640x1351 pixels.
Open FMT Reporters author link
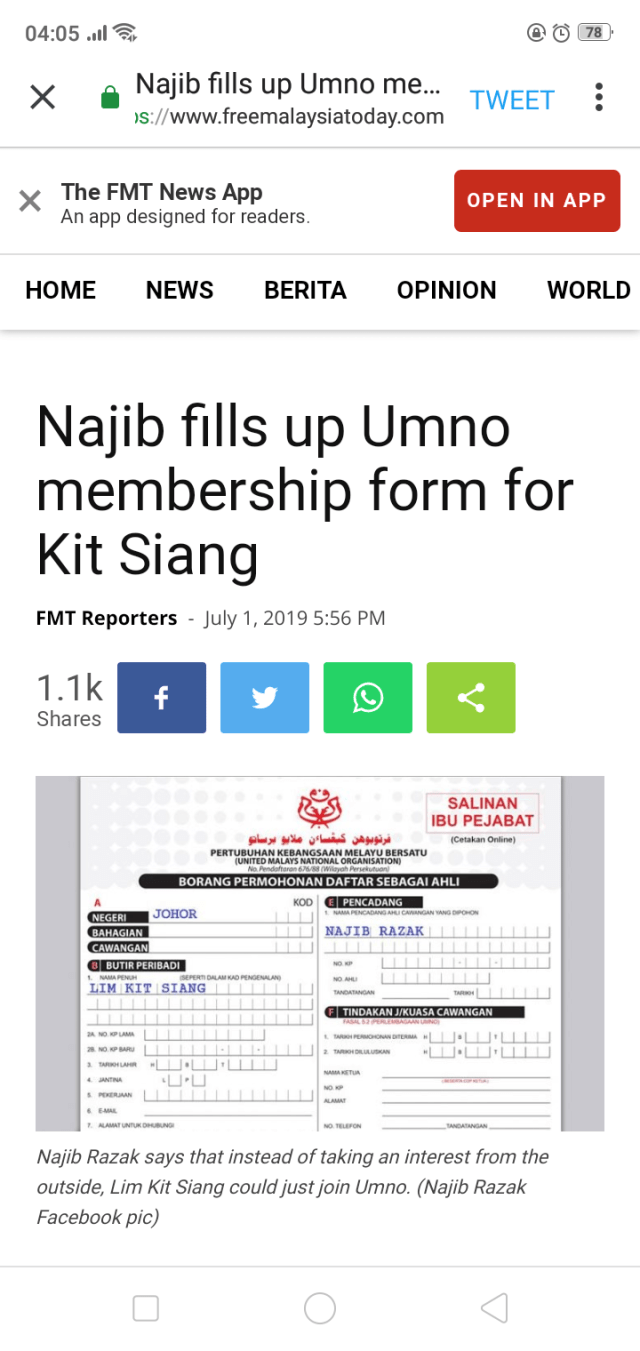[x=106, y=618]
